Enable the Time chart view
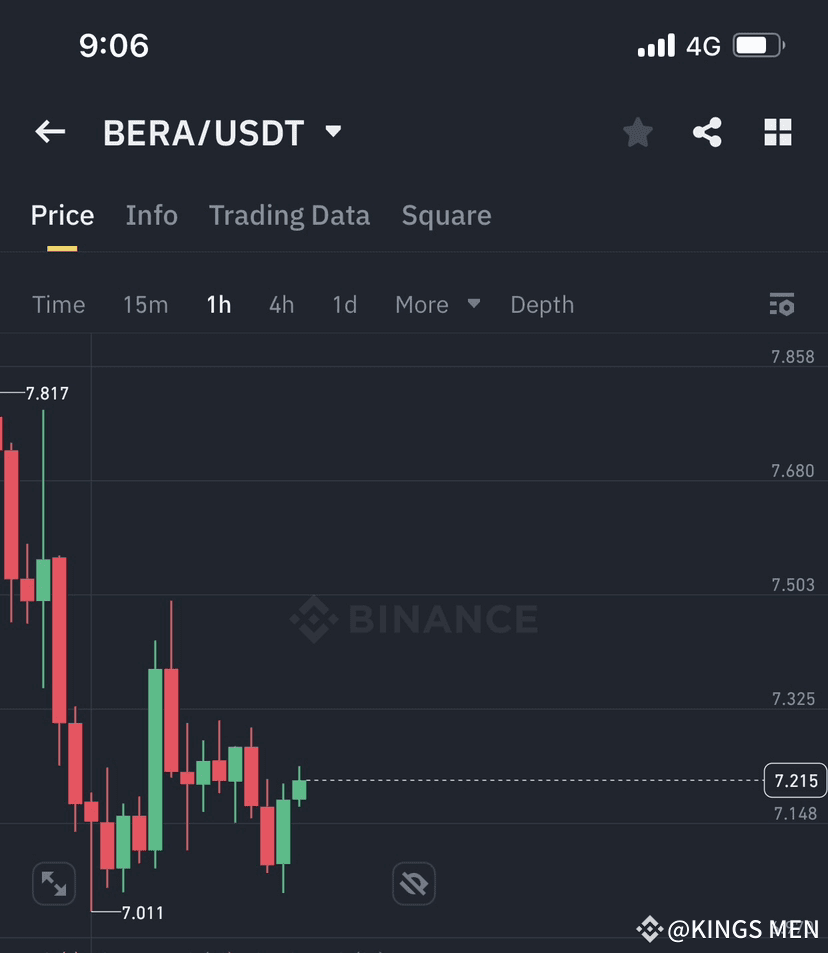 [x=58, y=304]
